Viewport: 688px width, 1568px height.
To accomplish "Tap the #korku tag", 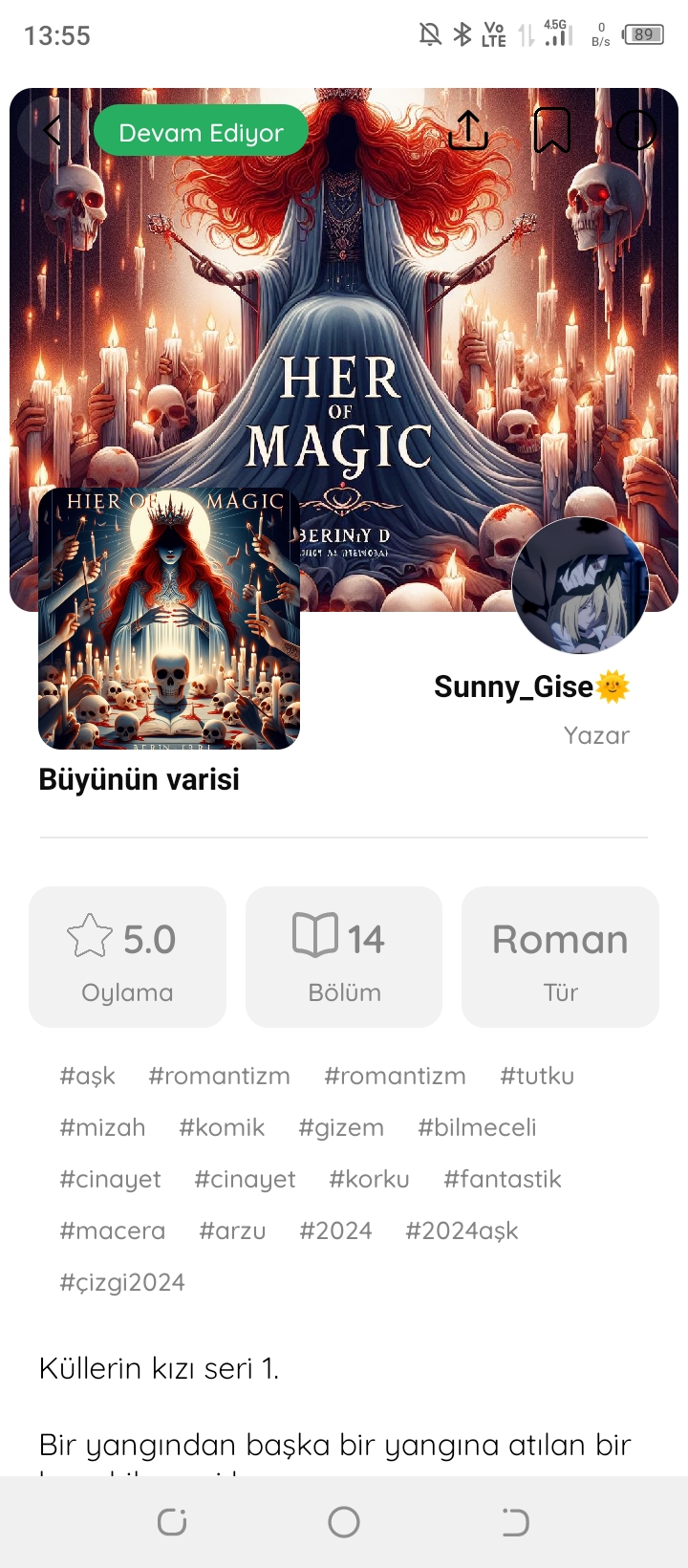I will pos(369,1179).
